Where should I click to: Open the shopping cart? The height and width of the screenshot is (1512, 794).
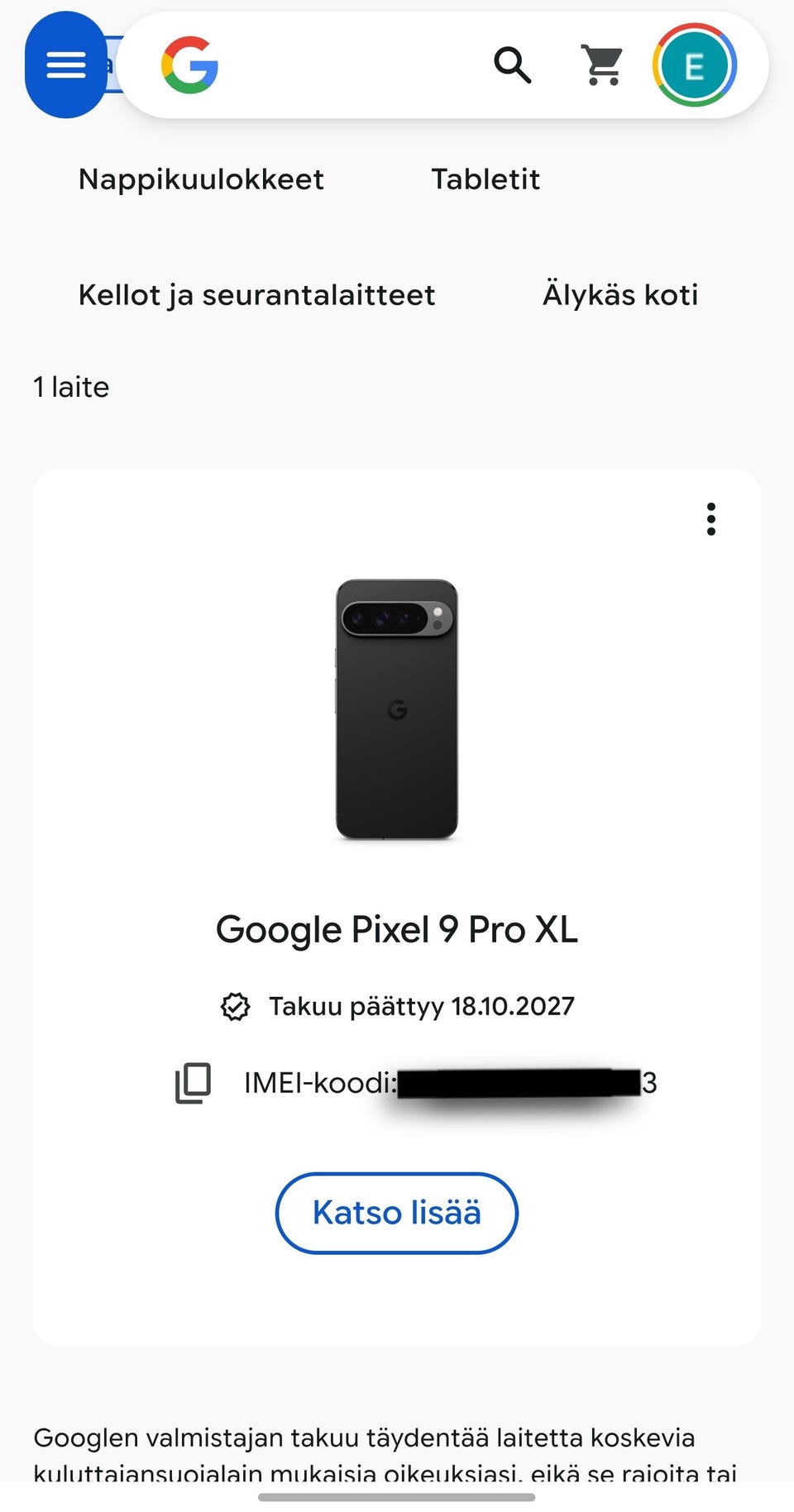click(x=603, y=64)
